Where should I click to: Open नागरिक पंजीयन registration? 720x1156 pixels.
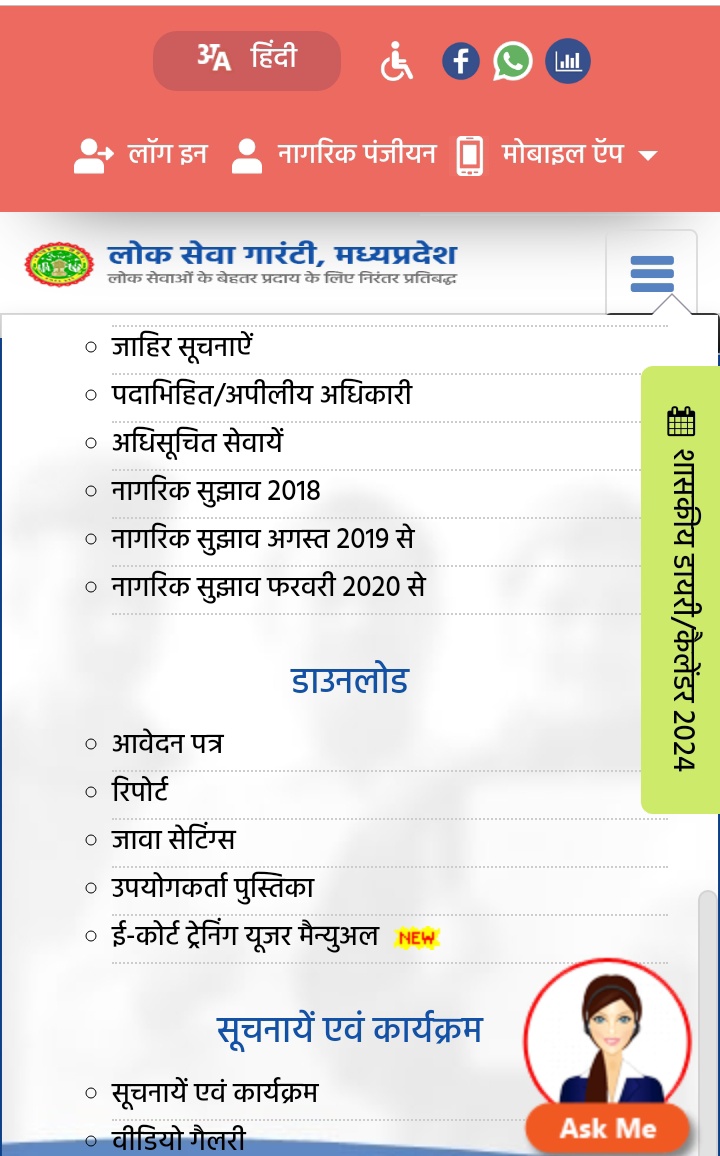click(335, 154)
